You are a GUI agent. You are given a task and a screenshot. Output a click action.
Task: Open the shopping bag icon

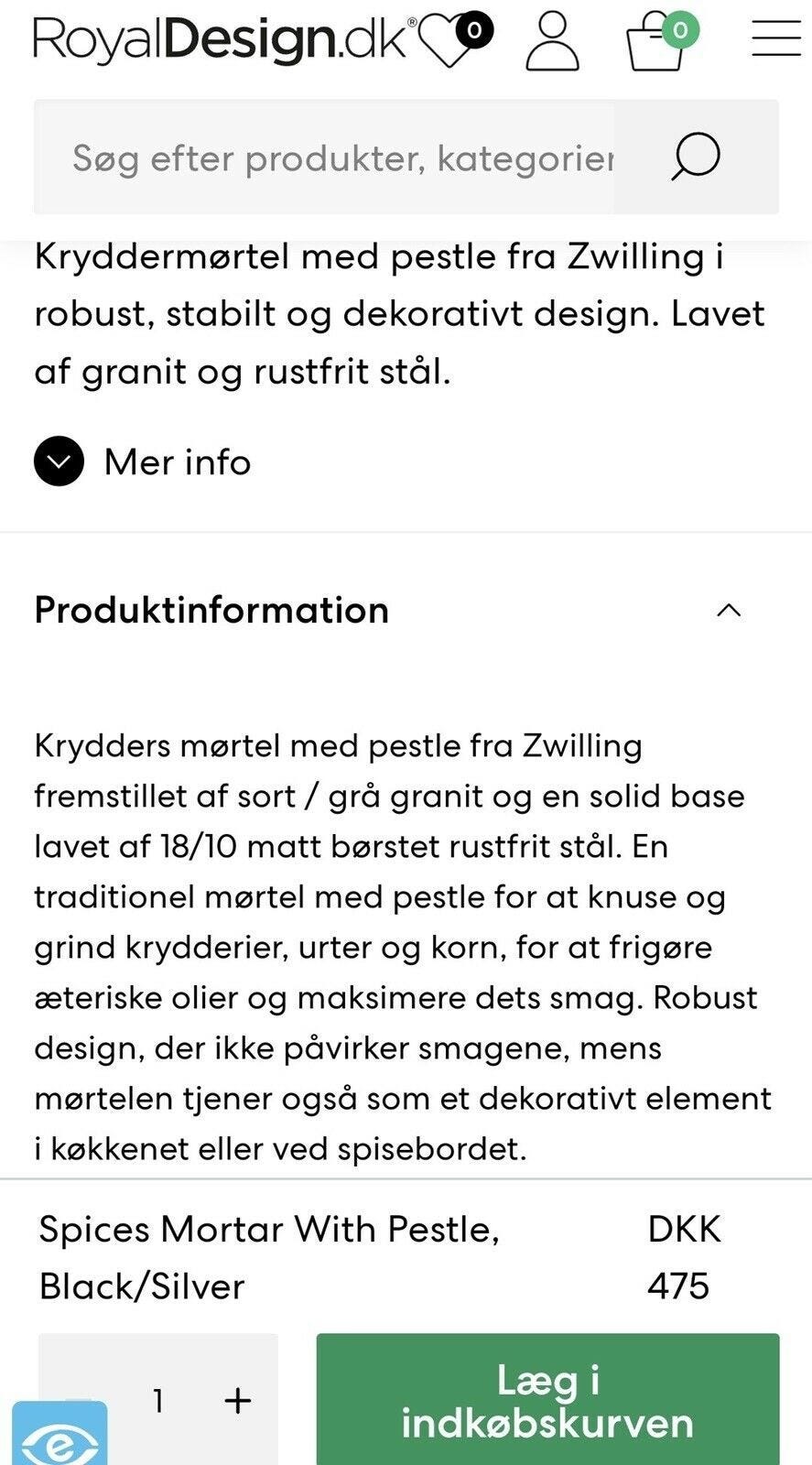pyautogui.click(x=652, y=40)
